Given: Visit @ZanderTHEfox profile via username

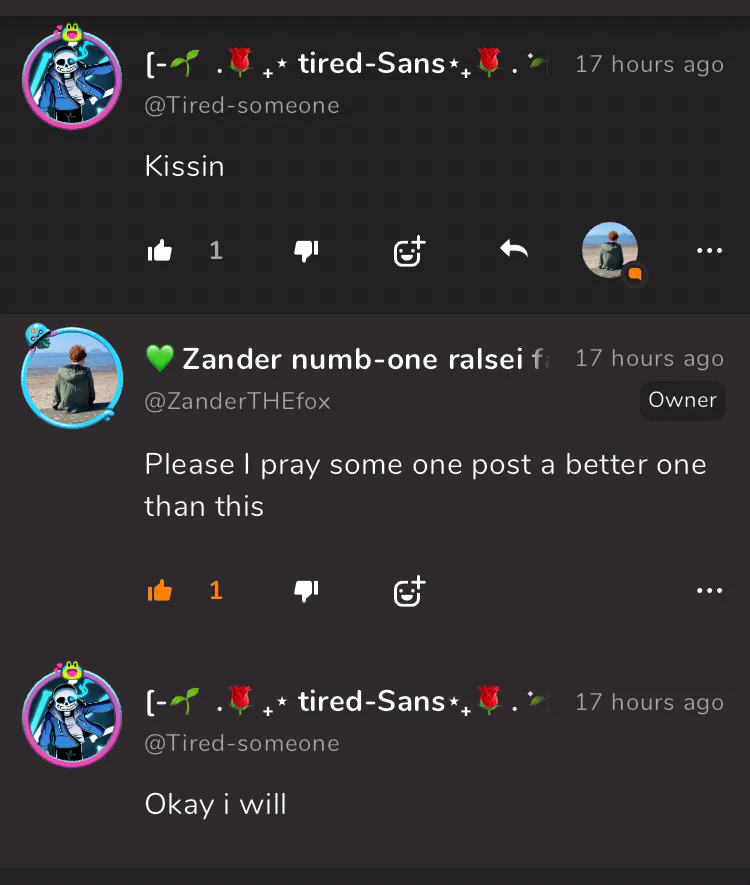Looking at the screenshot, I should (x=237, y=401).
